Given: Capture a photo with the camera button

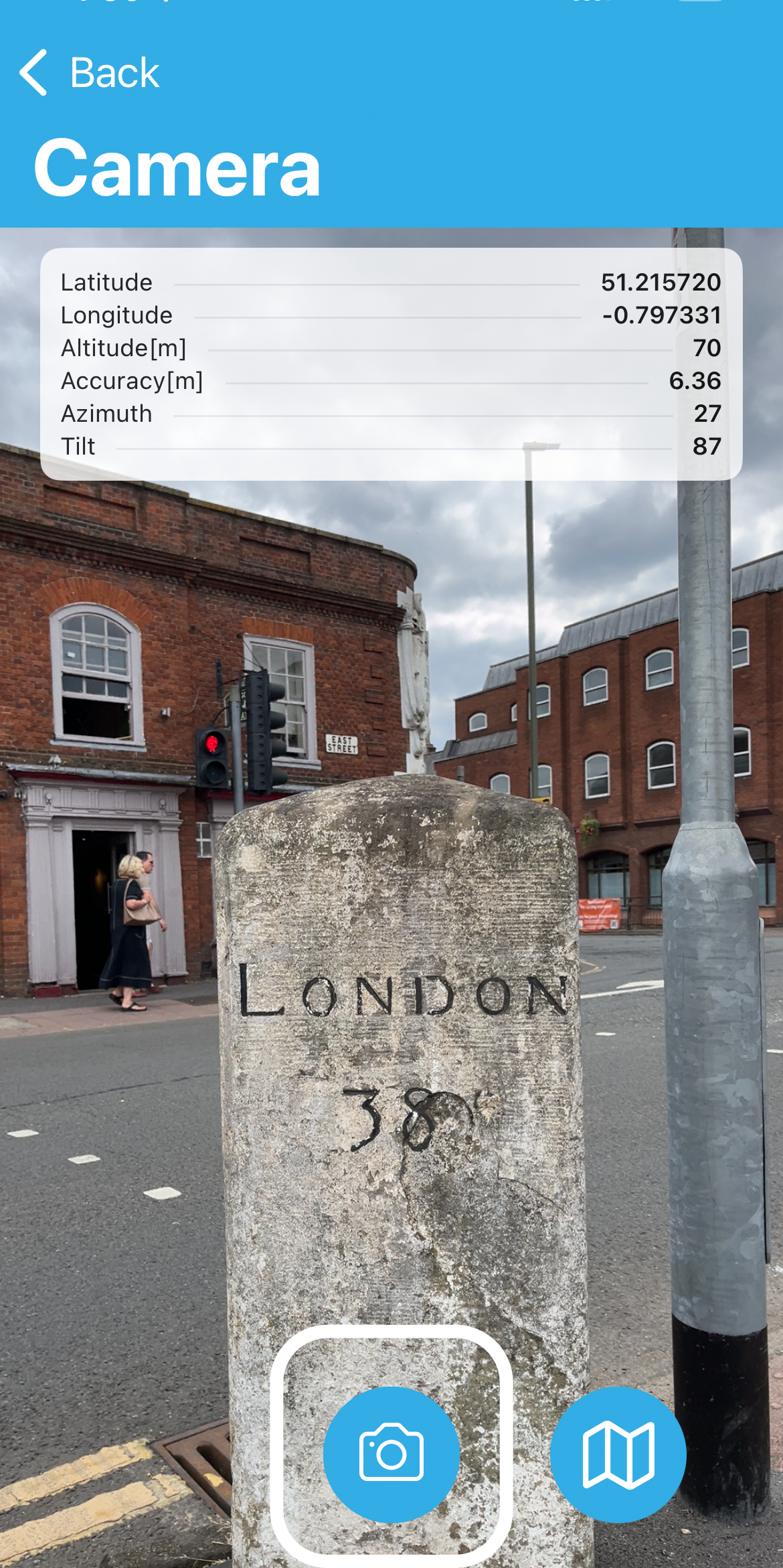Looking at the screenshot, I should pyautogui.click(x=391, y=1454).
